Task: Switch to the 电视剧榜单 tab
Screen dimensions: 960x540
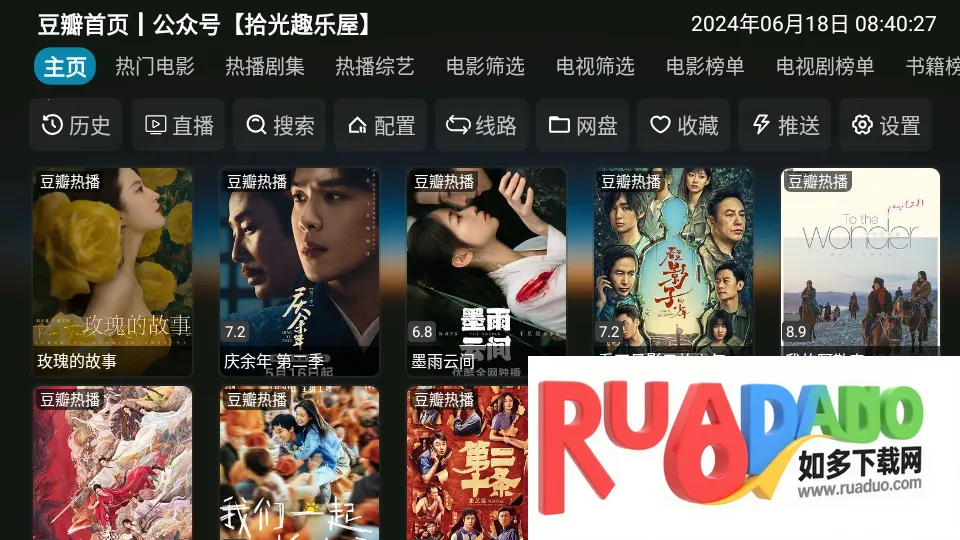Action: pyautogui.click(x=825, y=67)
